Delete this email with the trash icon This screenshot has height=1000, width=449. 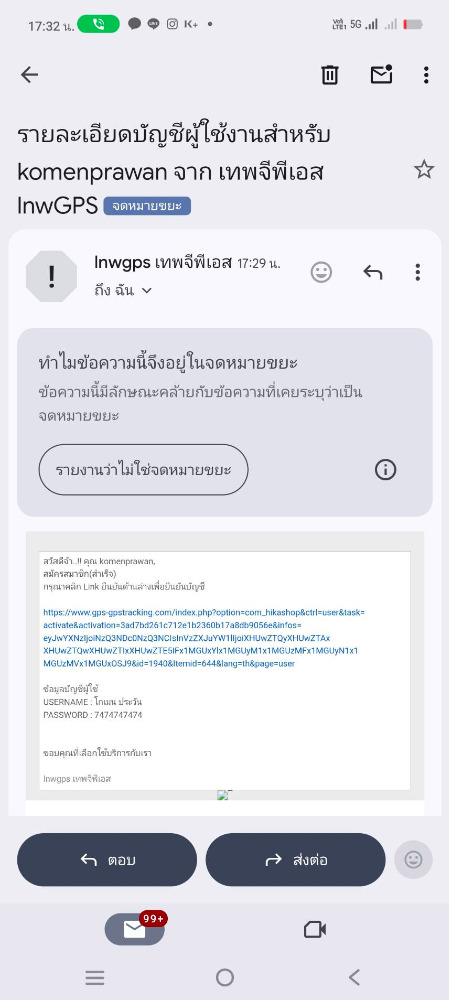(x=329, y=75)
